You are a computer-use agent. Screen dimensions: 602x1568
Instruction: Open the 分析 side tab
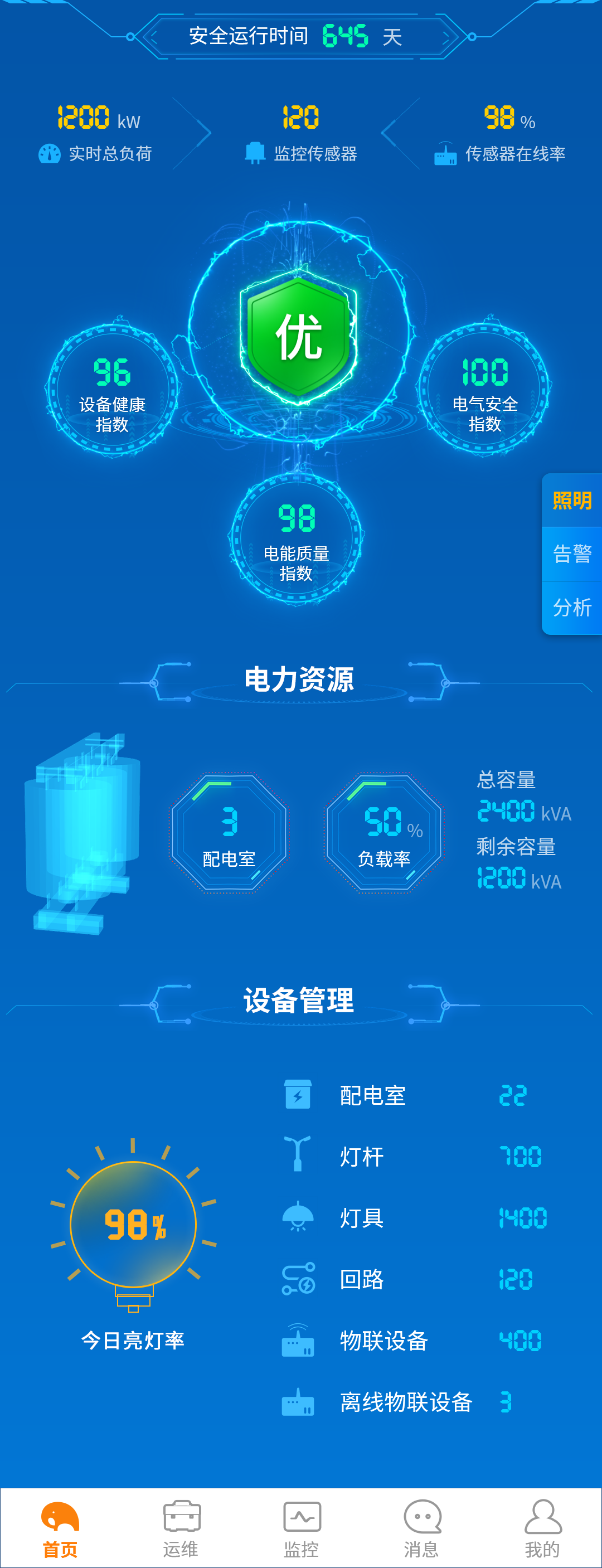pos(571,608)
